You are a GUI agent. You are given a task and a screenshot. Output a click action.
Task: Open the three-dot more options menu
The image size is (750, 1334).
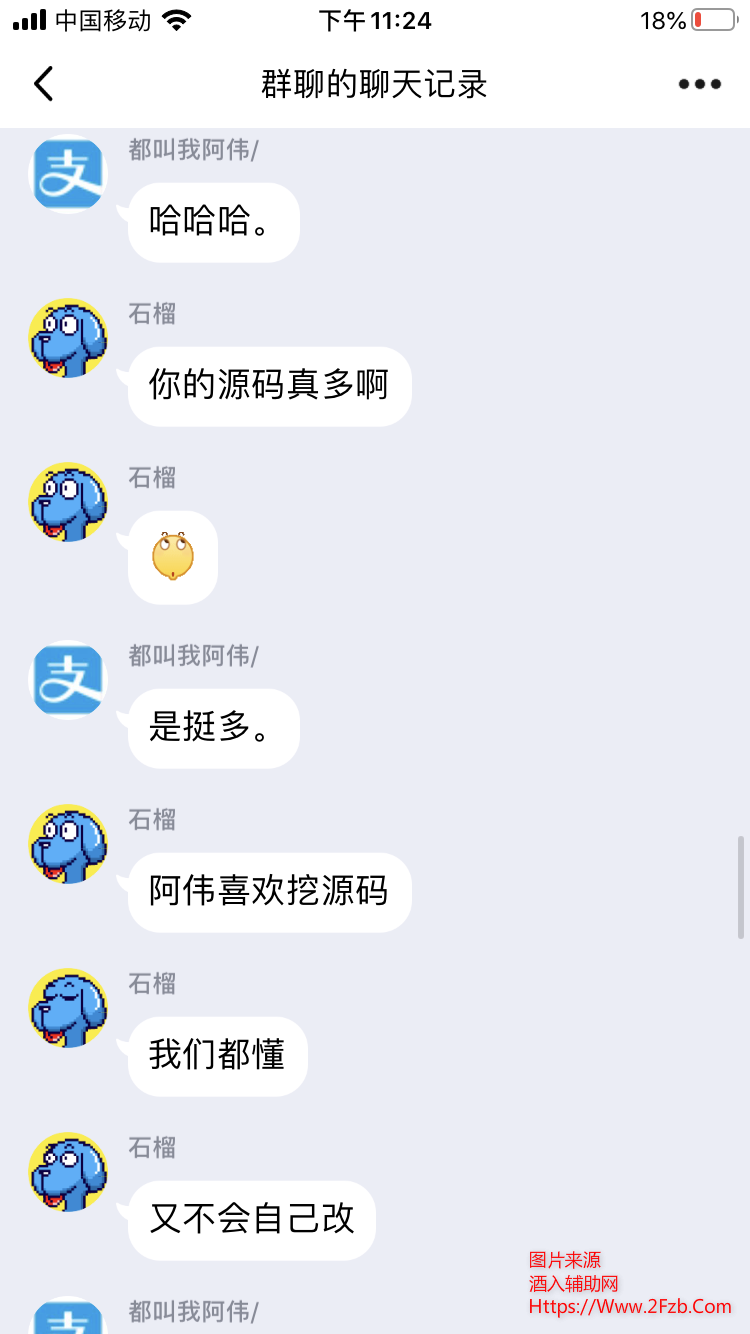698,84
